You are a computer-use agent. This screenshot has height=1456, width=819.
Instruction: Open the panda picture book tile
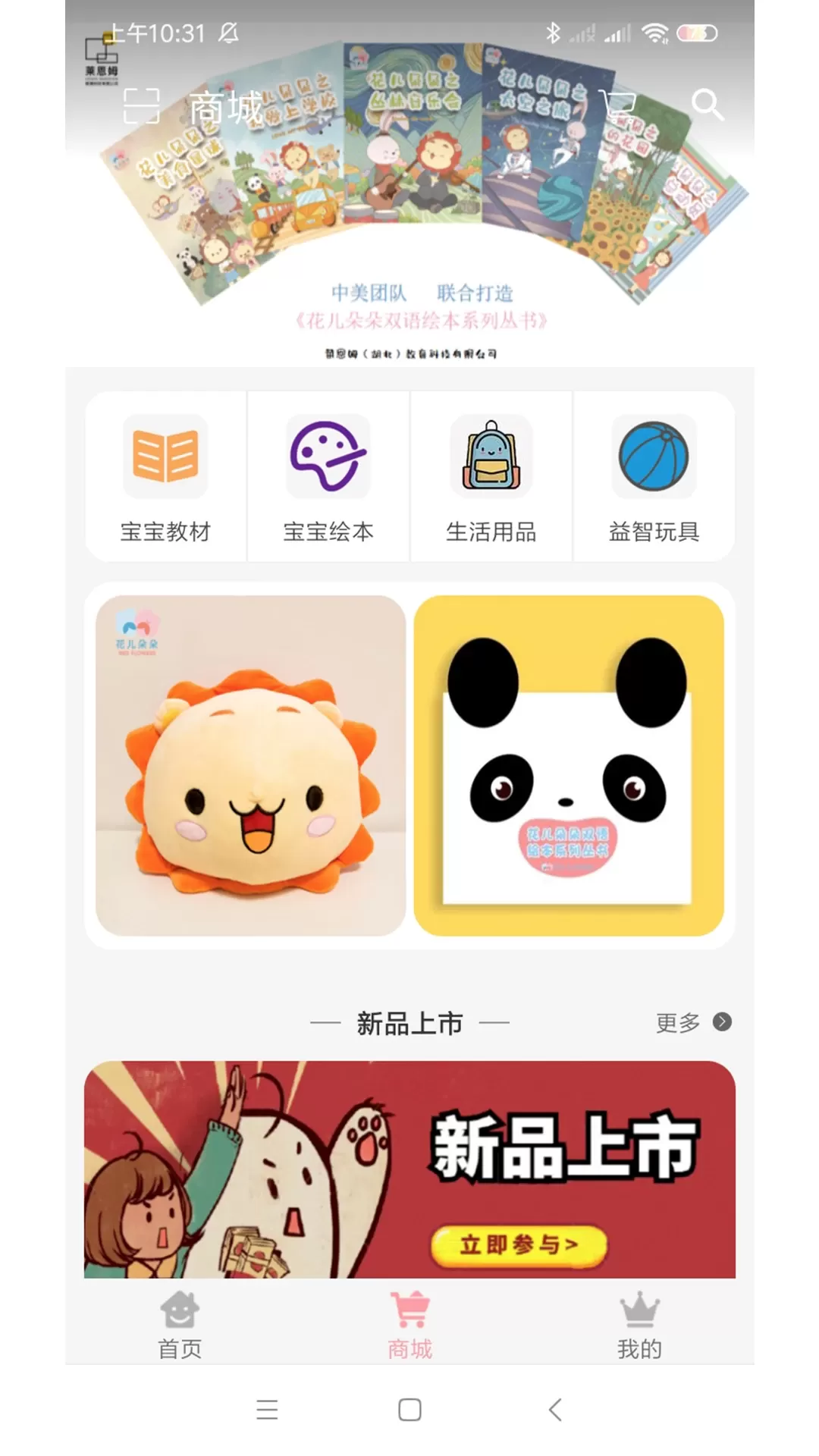pos(569,765)
